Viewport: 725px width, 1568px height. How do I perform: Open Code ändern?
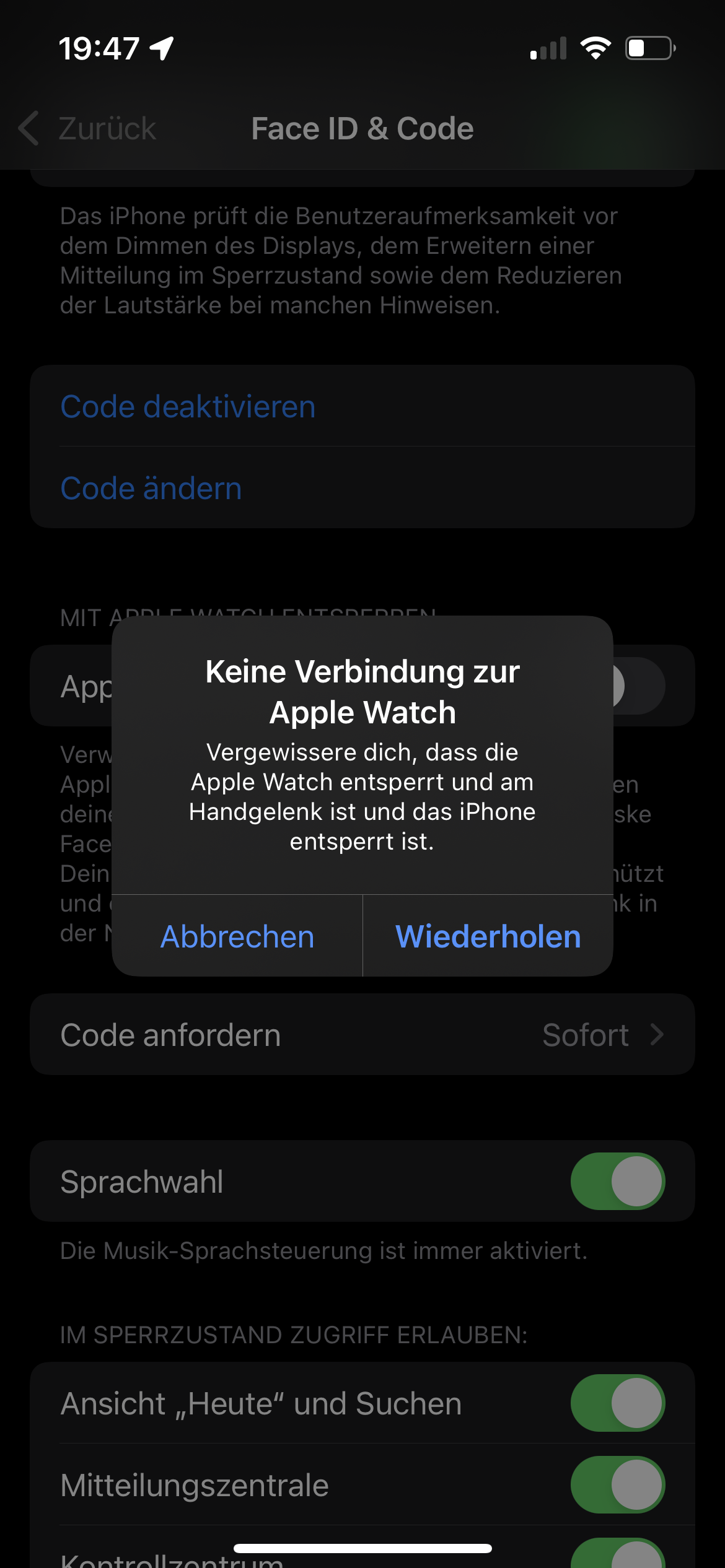(x=151, y=489)
